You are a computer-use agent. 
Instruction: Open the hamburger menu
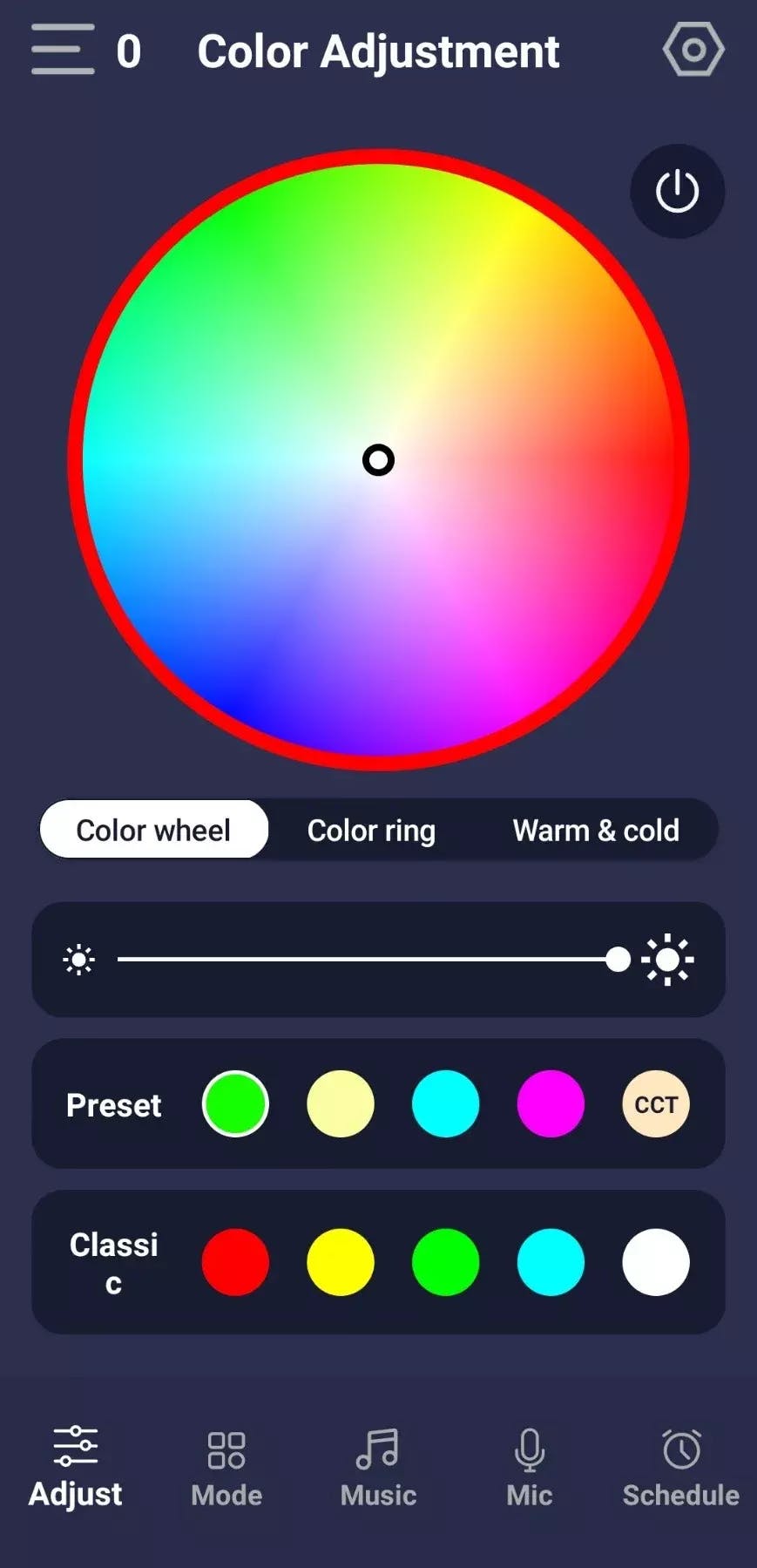coord(63,50)
